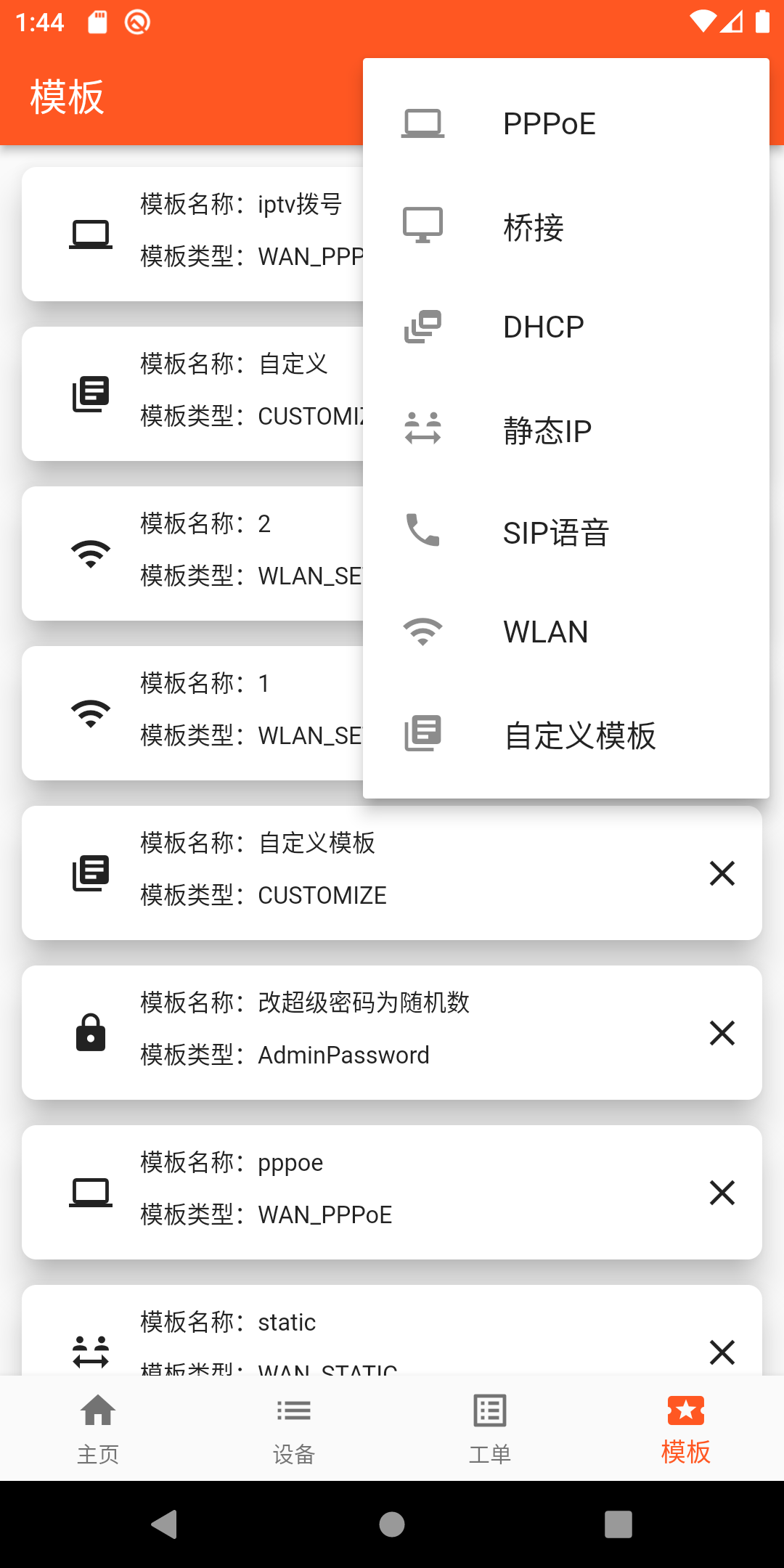Click the 自定义模板 document icon
Screen dimensions: 784x1568
(x=423, y=733)
